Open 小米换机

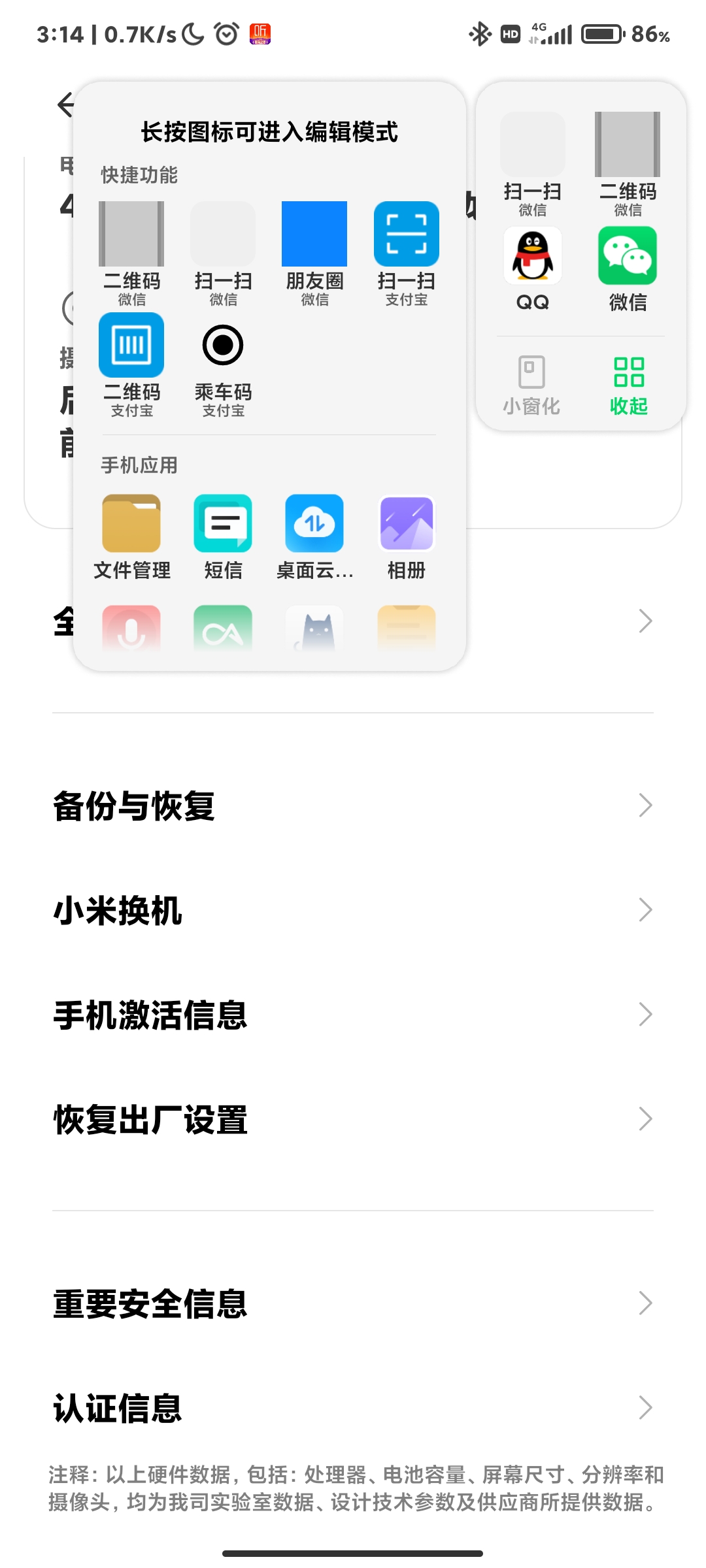point(353,910)
